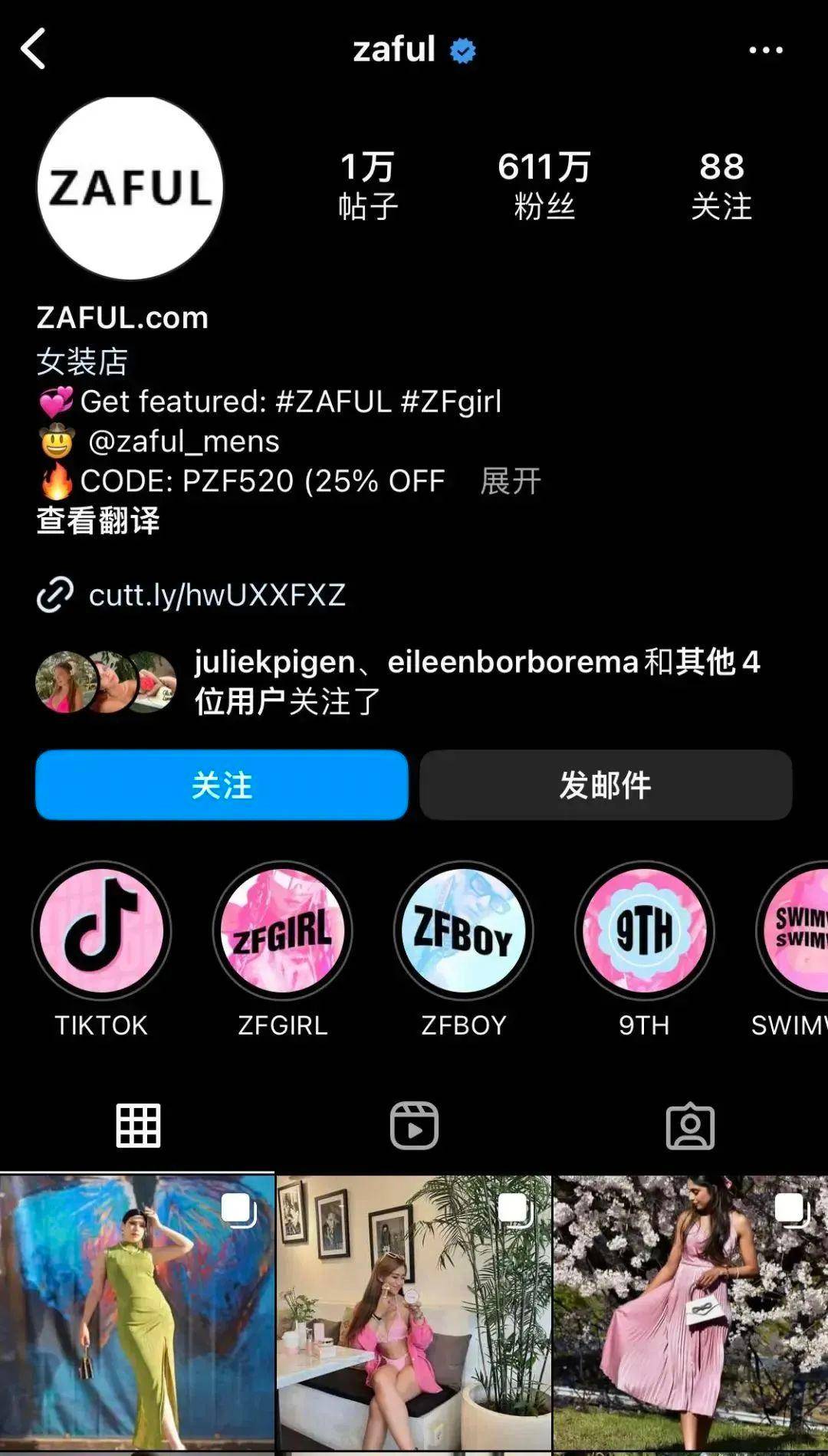This screenshot has width=828, height=1456.
Task: Open the @zaful_mens profile mention
Action: [x=183, y=442]
